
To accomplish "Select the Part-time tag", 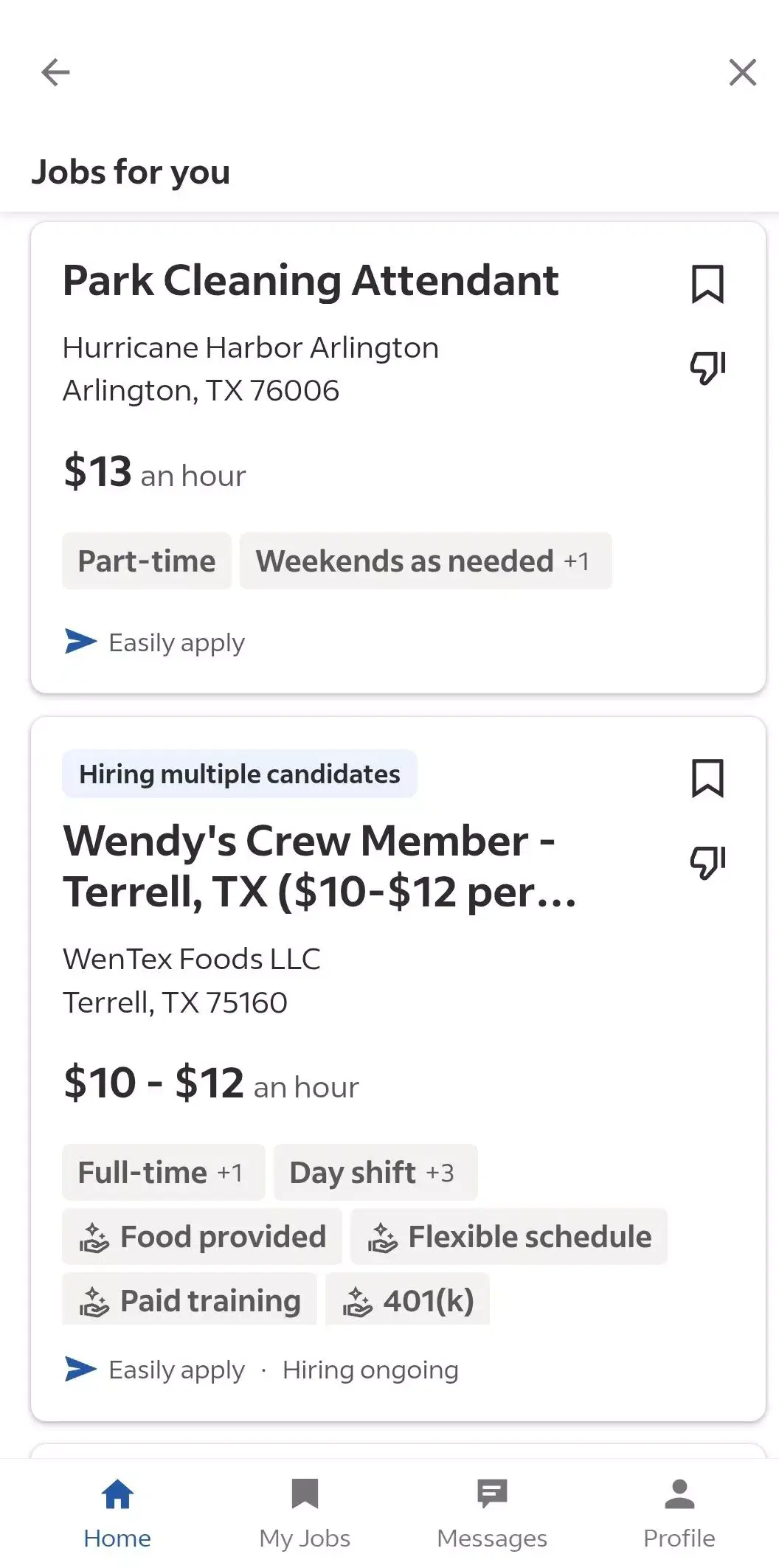I will [x=146, y=561].
